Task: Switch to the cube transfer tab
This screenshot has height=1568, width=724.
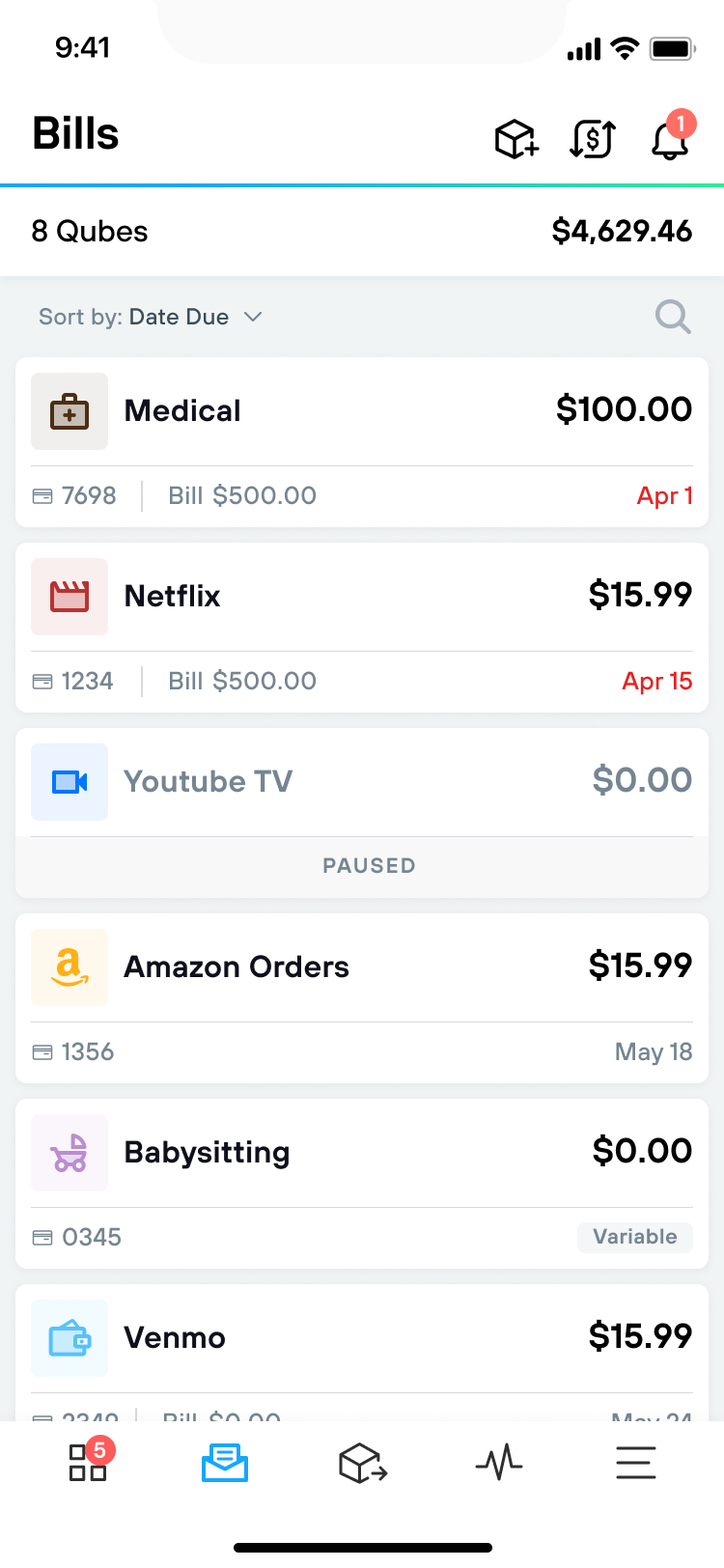Action: (363, 1464)
